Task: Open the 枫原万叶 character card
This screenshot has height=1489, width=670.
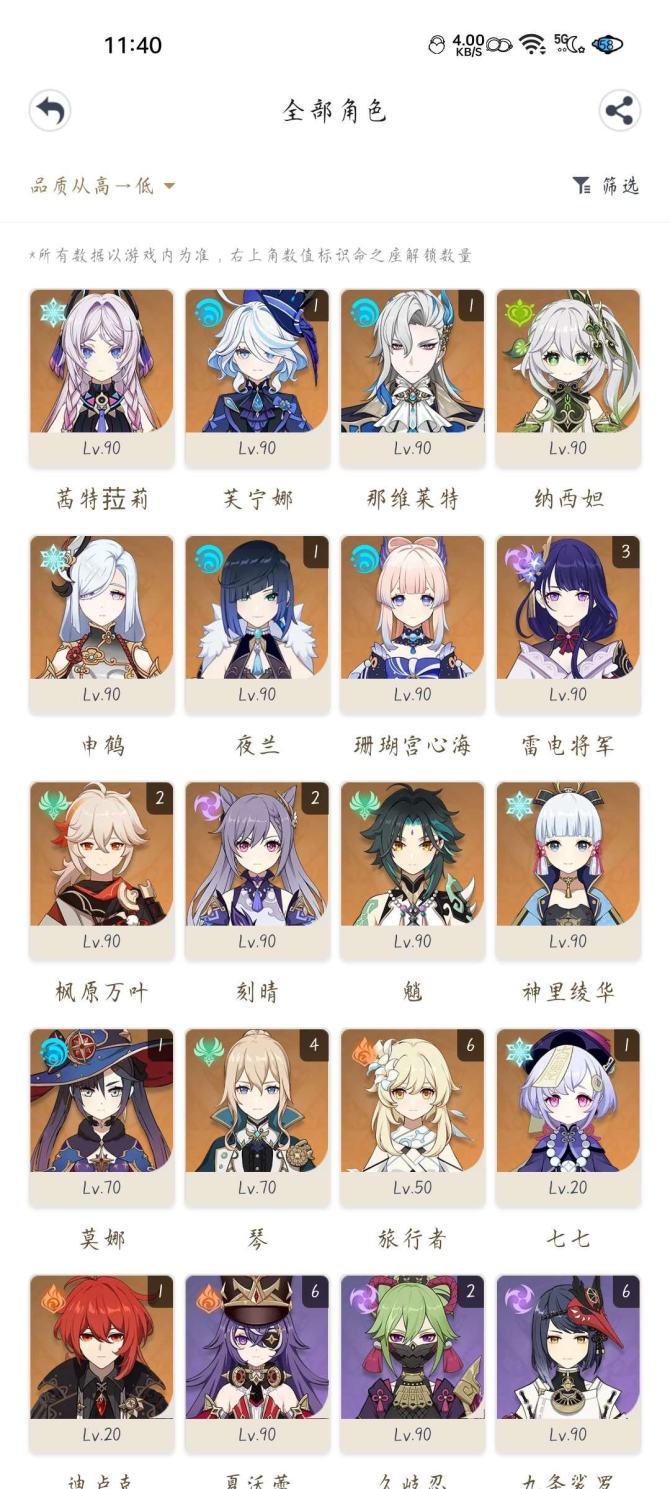Action: (101, 870)
